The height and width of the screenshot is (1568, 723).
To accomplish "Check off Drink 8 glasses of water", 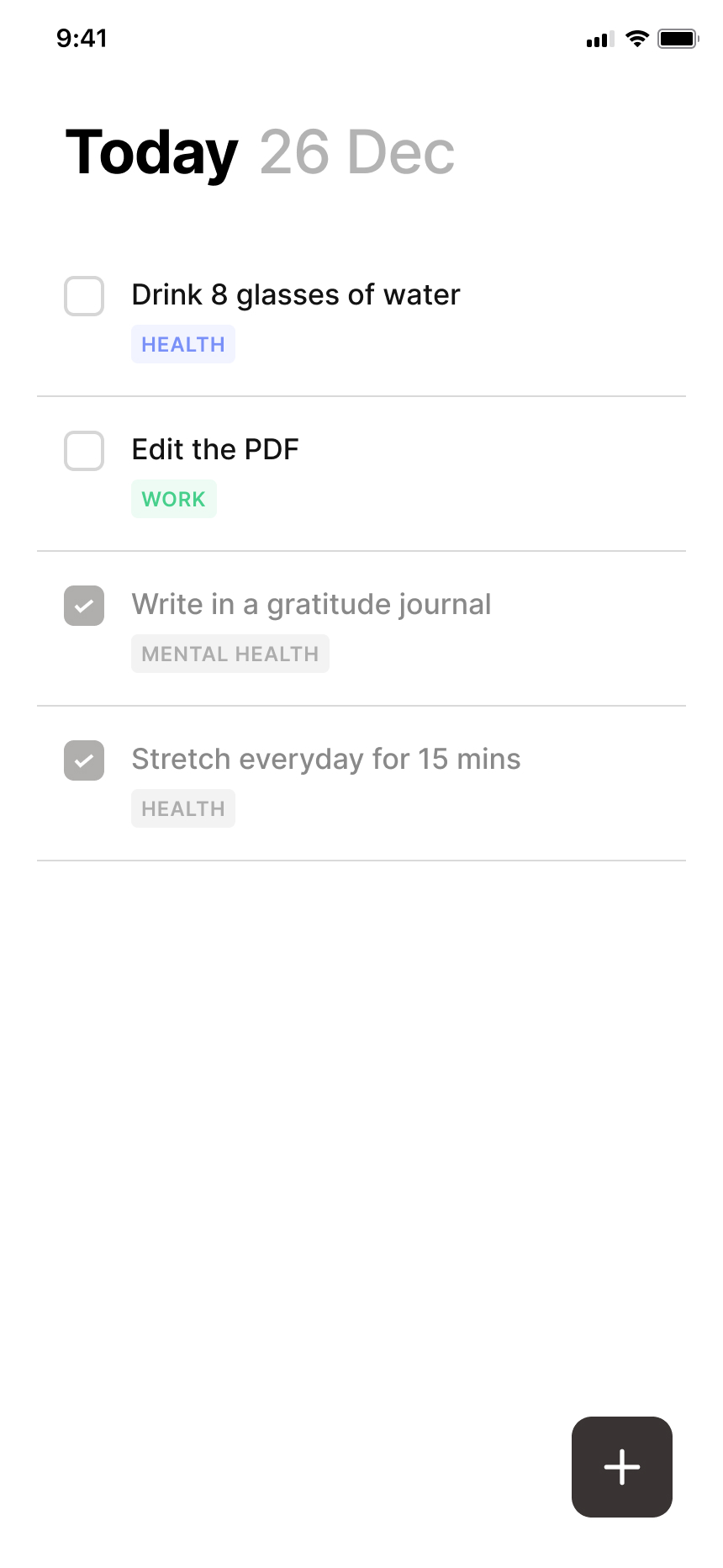I will [x=84, y=296].
